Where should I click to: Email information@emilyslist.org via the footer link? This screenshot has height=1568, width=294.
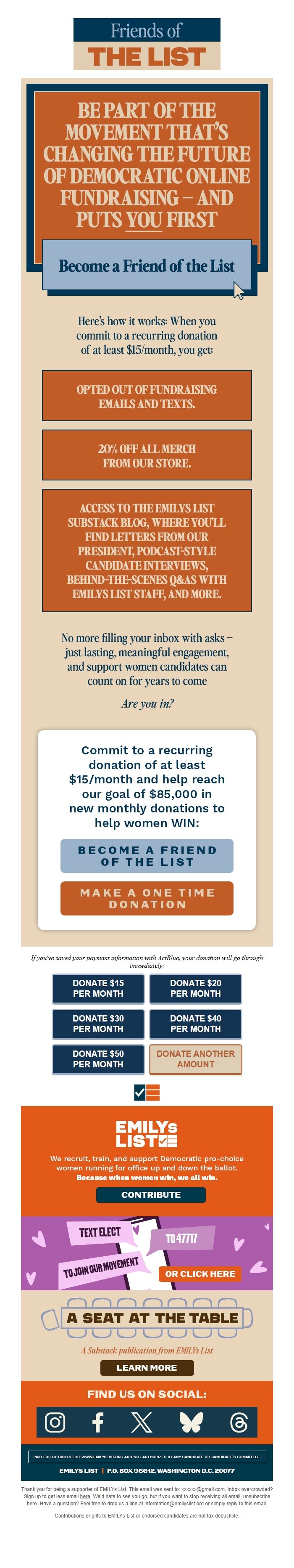tap(174, 1503)
